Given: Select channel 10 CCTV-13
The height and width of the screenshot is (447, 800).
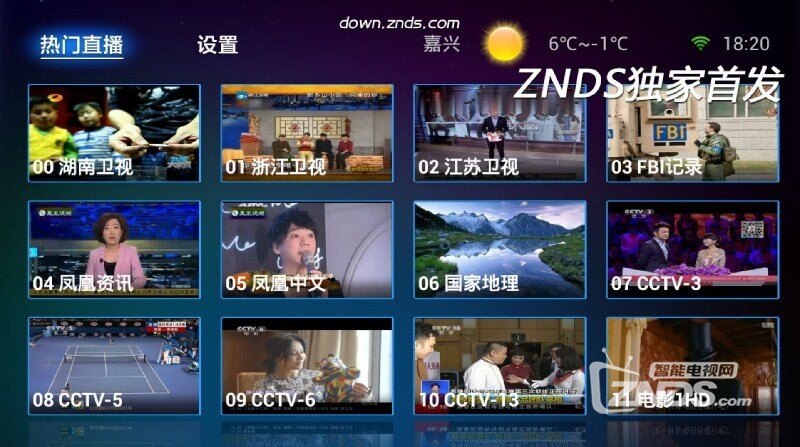Looking at the screenshot, I should (x=499, y=366).
